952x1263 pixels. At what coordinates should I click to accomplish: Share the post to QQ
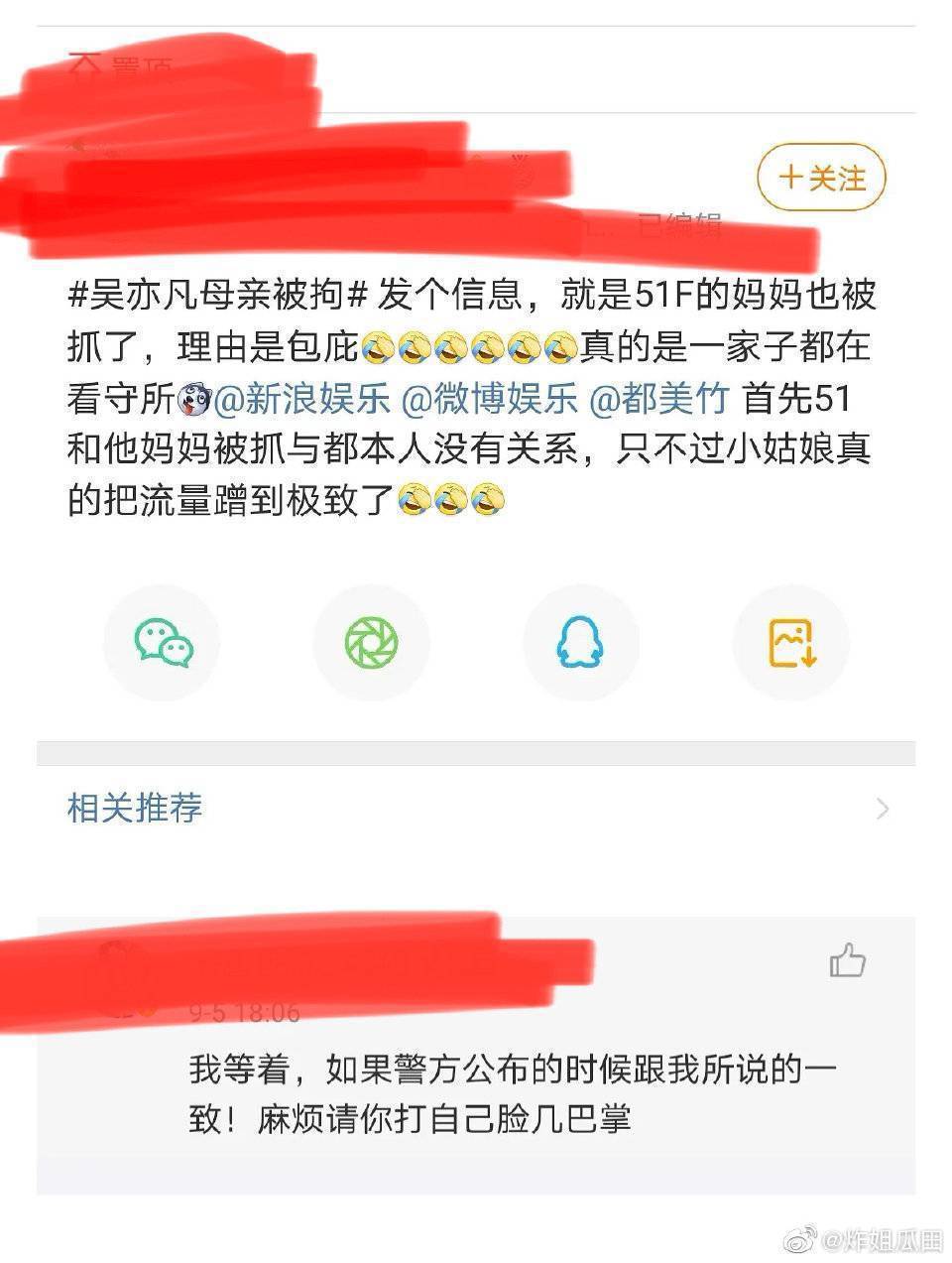(580, 641)
